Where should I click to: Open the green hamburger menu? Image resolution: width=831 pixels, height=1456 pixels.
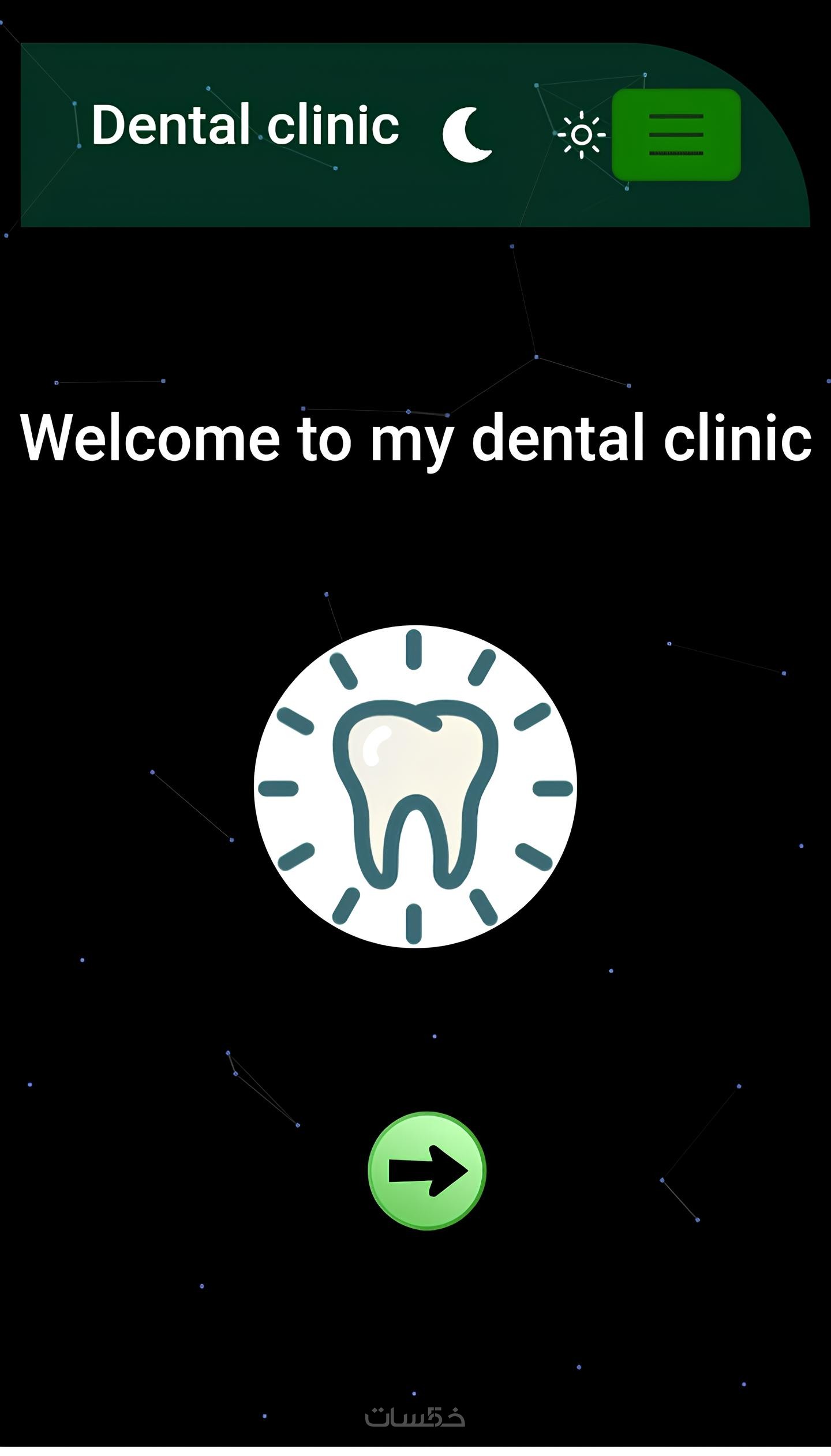(676, 134)
